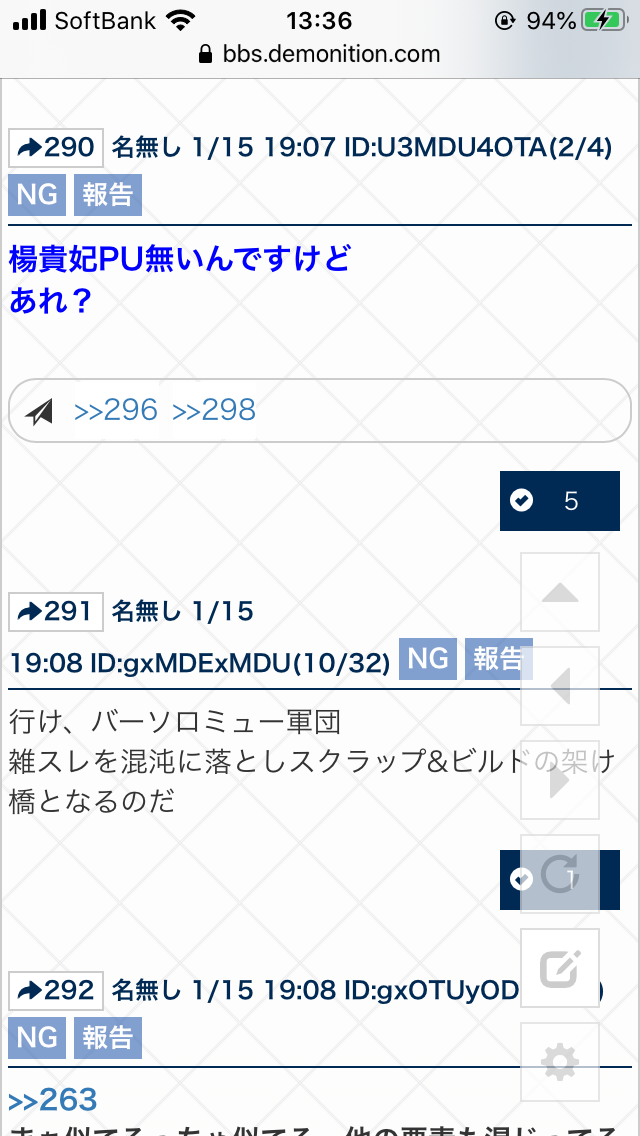Go to previous page with left arrow
Screen dimensions: 640x1136
click(x=559, y=686)
